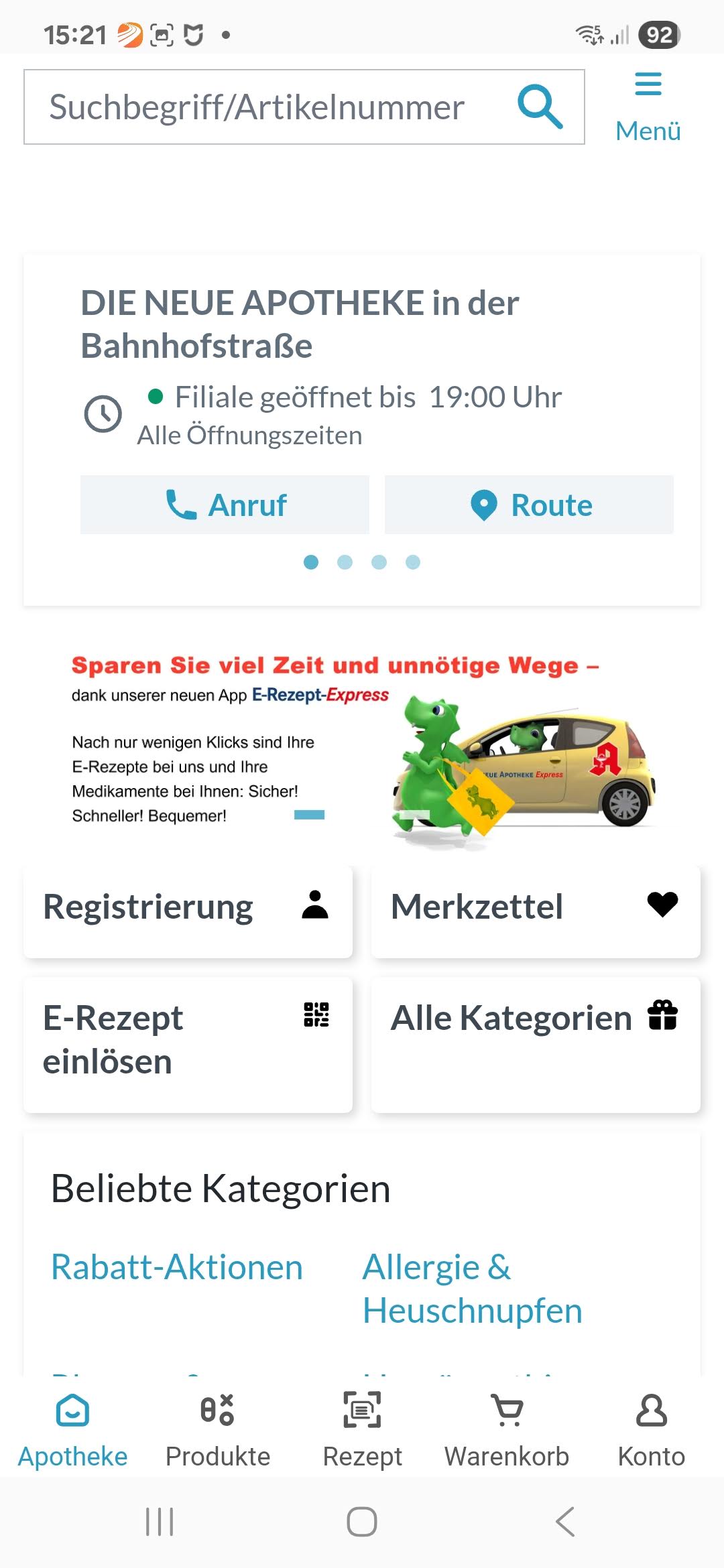This screenshot has height=1568, width=724.
Task: Select the Apotheke tab
Action: pos(72,1429)
